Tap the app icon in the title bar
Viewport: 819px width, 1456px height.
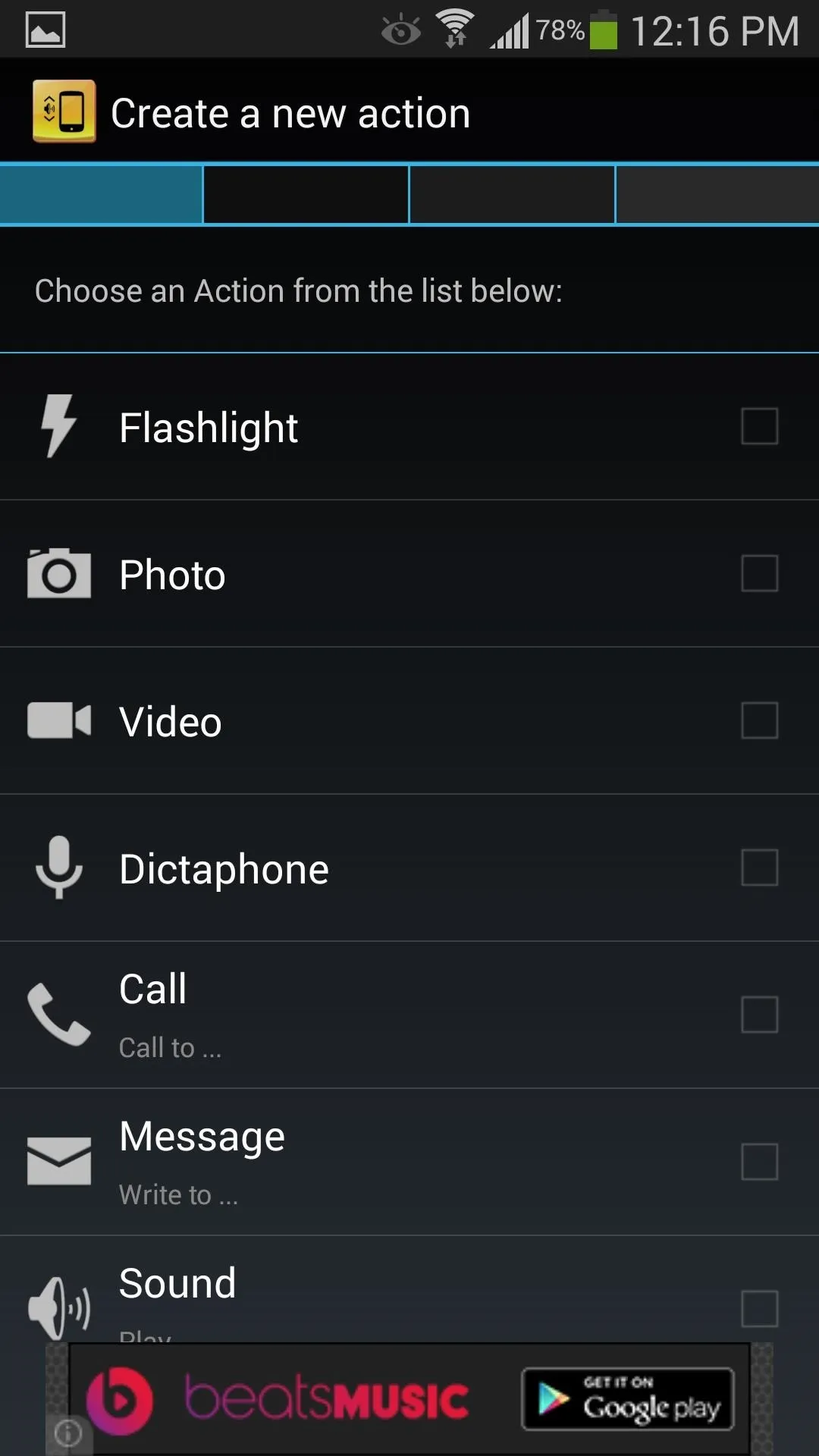point(64,111)
